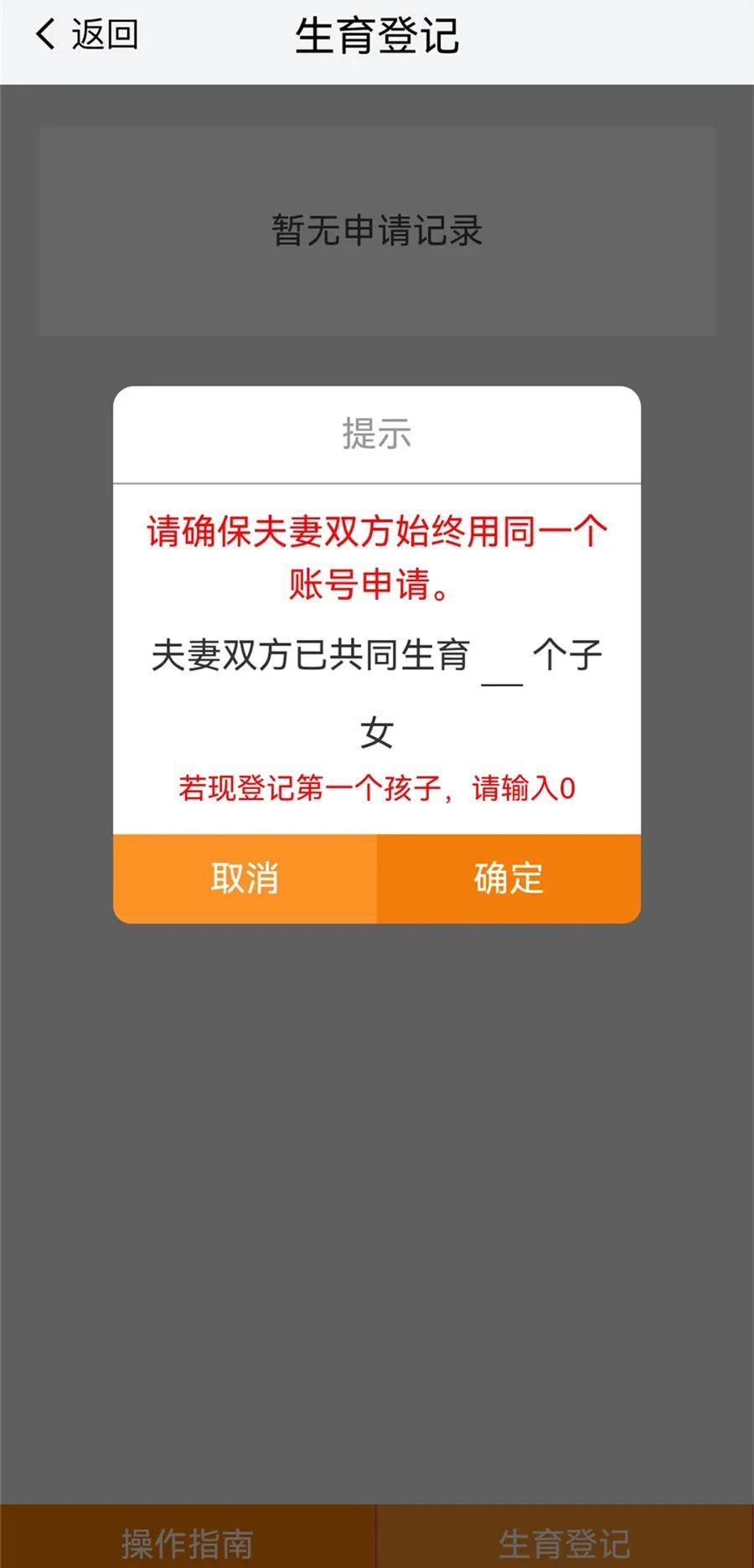The width and height of the screenshot is (754, 1568).
Task: Cancel the 提示 dialog with 取消
Action: pyautogui.click(x=245, y=878)
